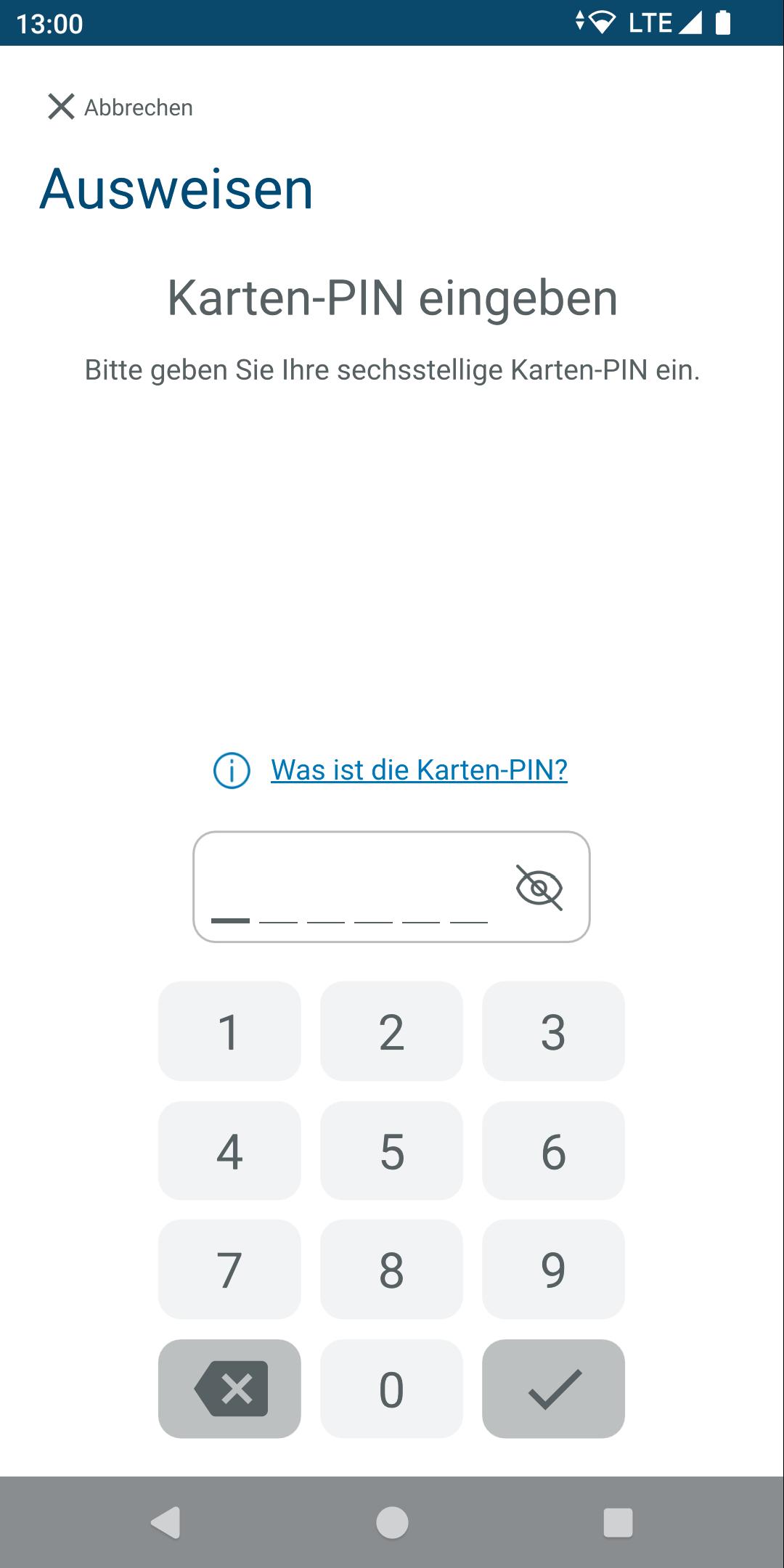This screenshot has width=784, height=1568.
Task: Delete last digit with backspace key
Action: point(229,1389)
